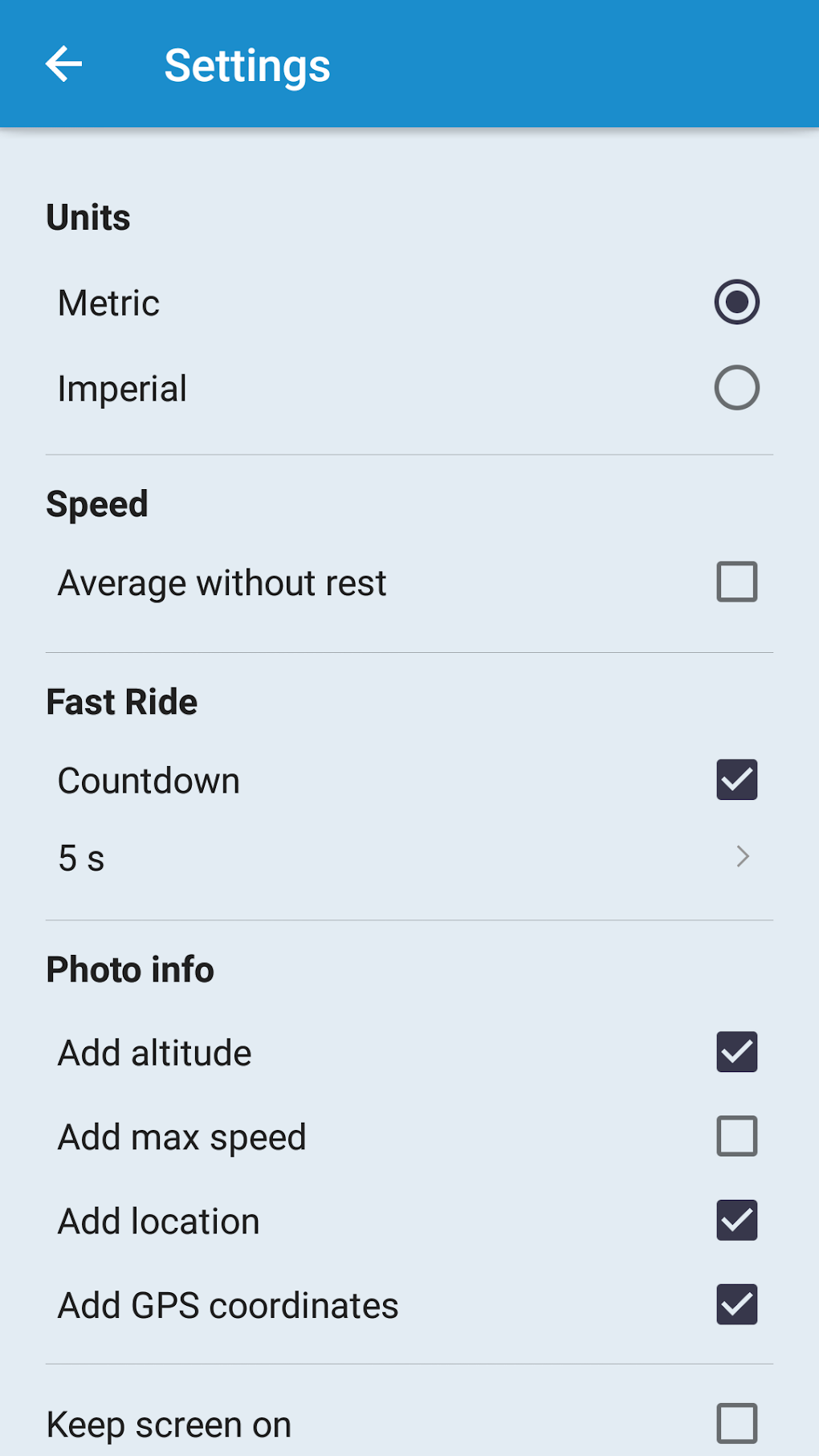Tap the Metric row text
Viewport: 819px width, 1456px height.
click(108, 302)
